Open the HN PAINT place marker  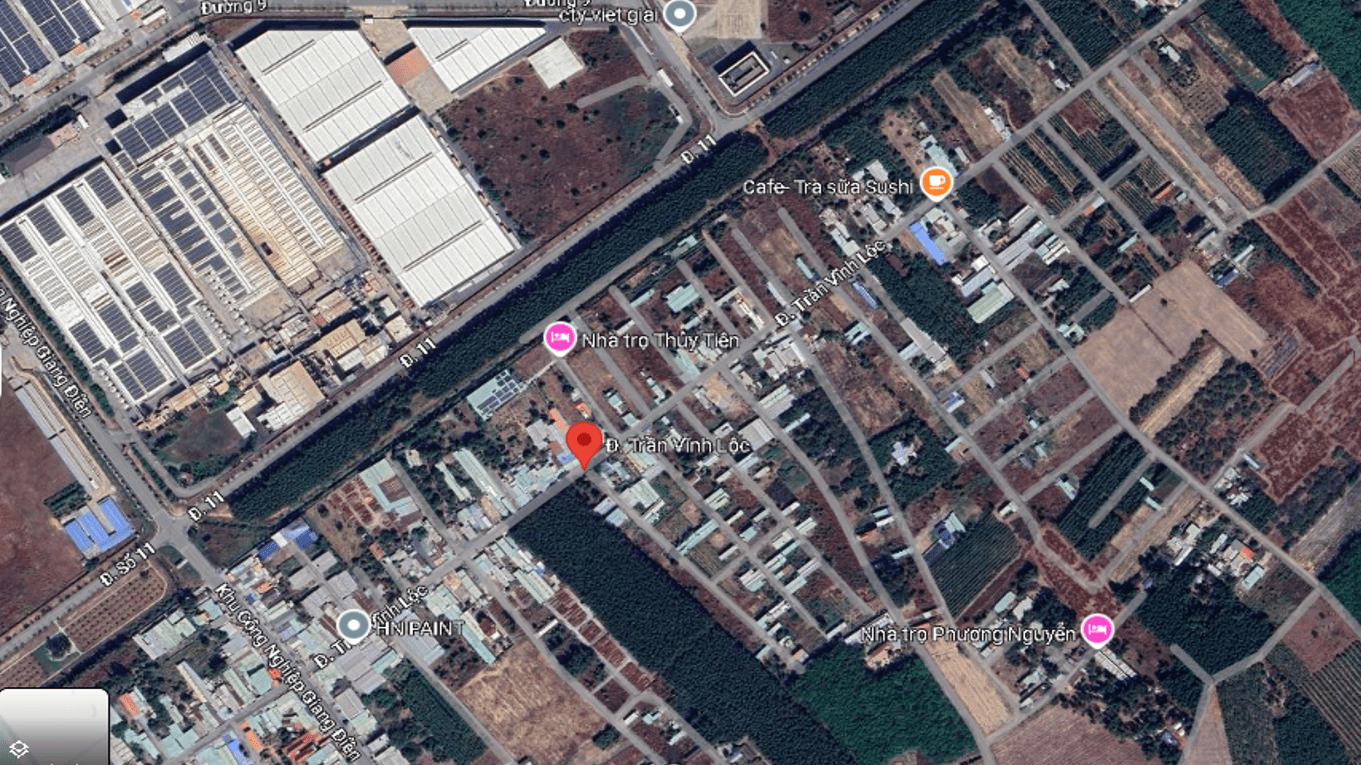[353, 627]
